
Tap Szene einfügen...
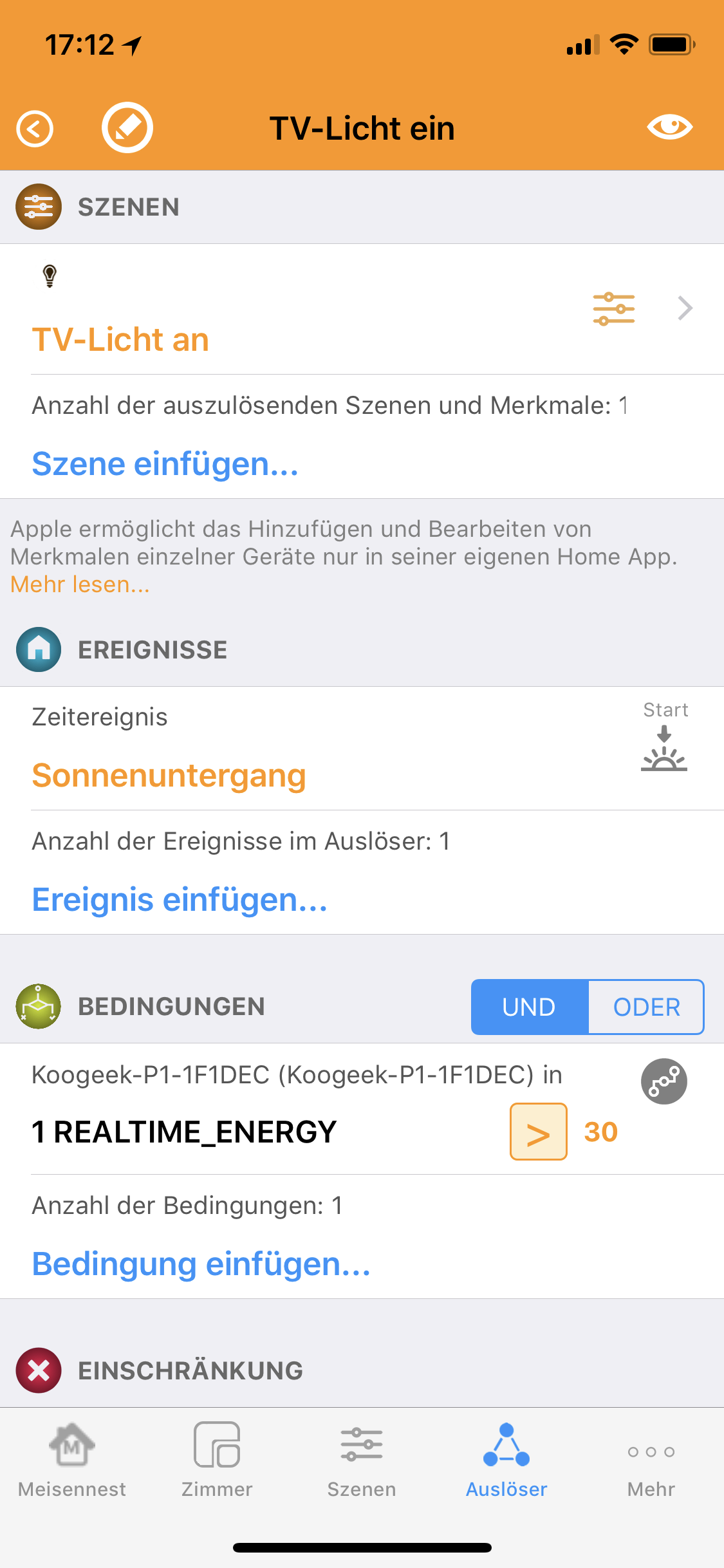tap(165, 463)
